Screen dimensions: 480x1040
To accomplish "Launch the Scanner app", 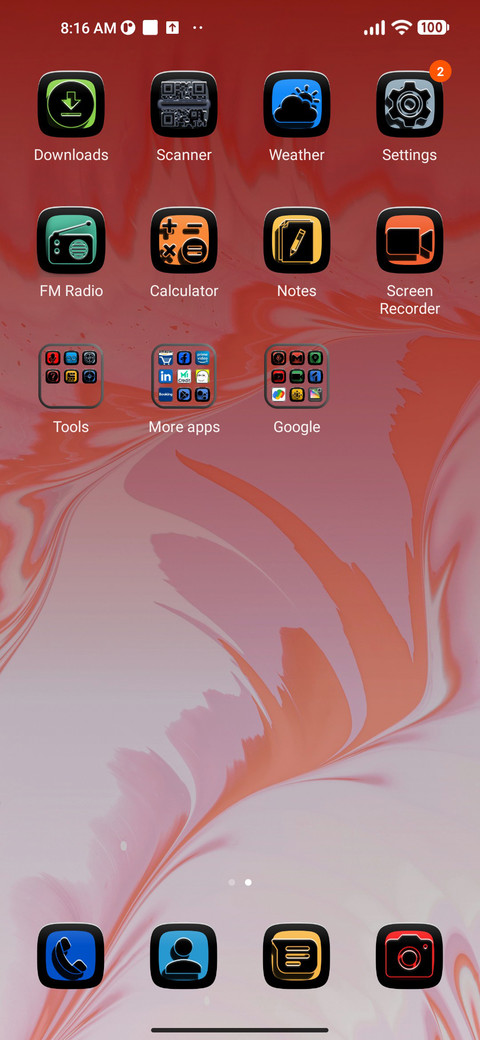I will (x=184, y=104).
